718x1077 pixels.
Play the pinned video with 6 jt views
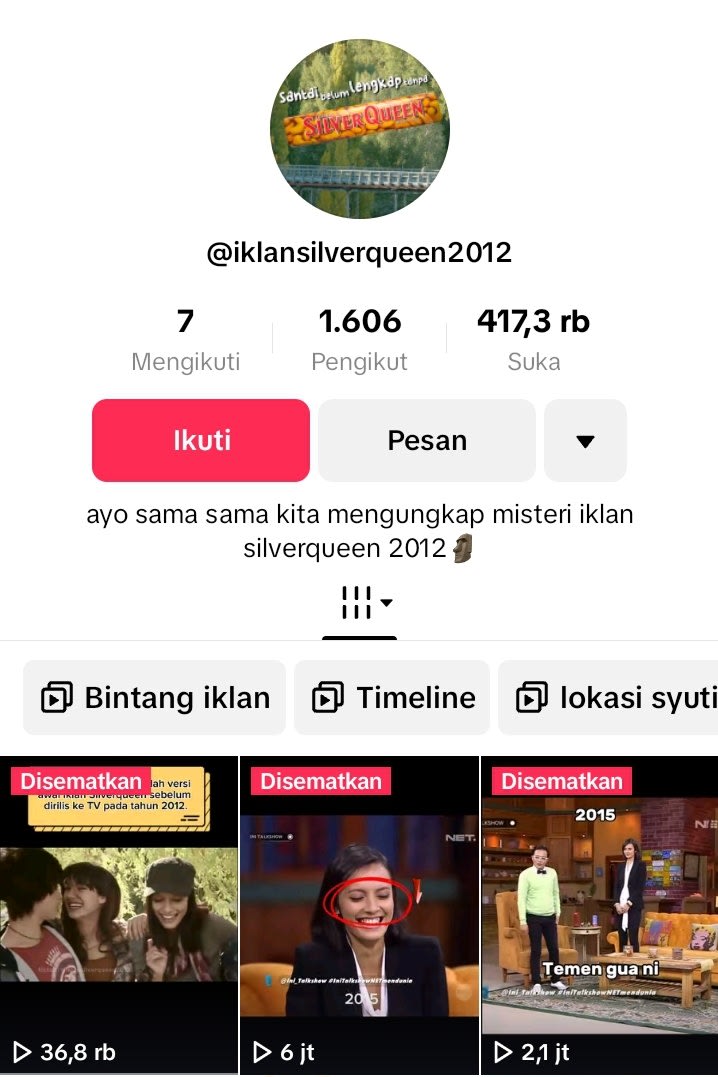point(360,915)
